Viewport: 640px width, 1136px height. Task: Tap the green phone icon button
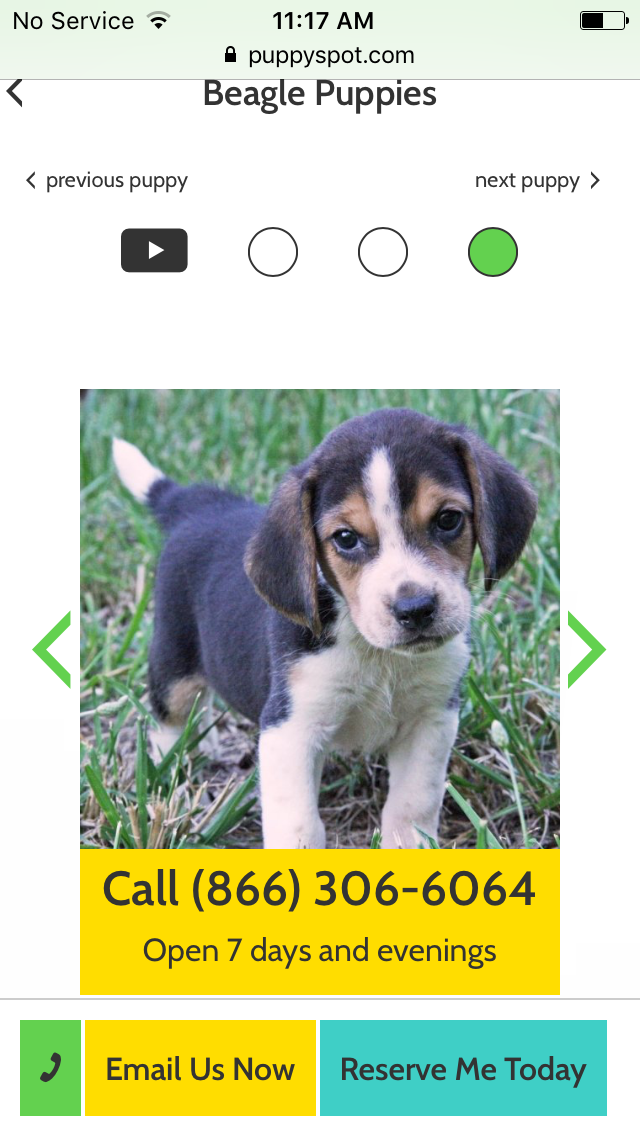50,1068
